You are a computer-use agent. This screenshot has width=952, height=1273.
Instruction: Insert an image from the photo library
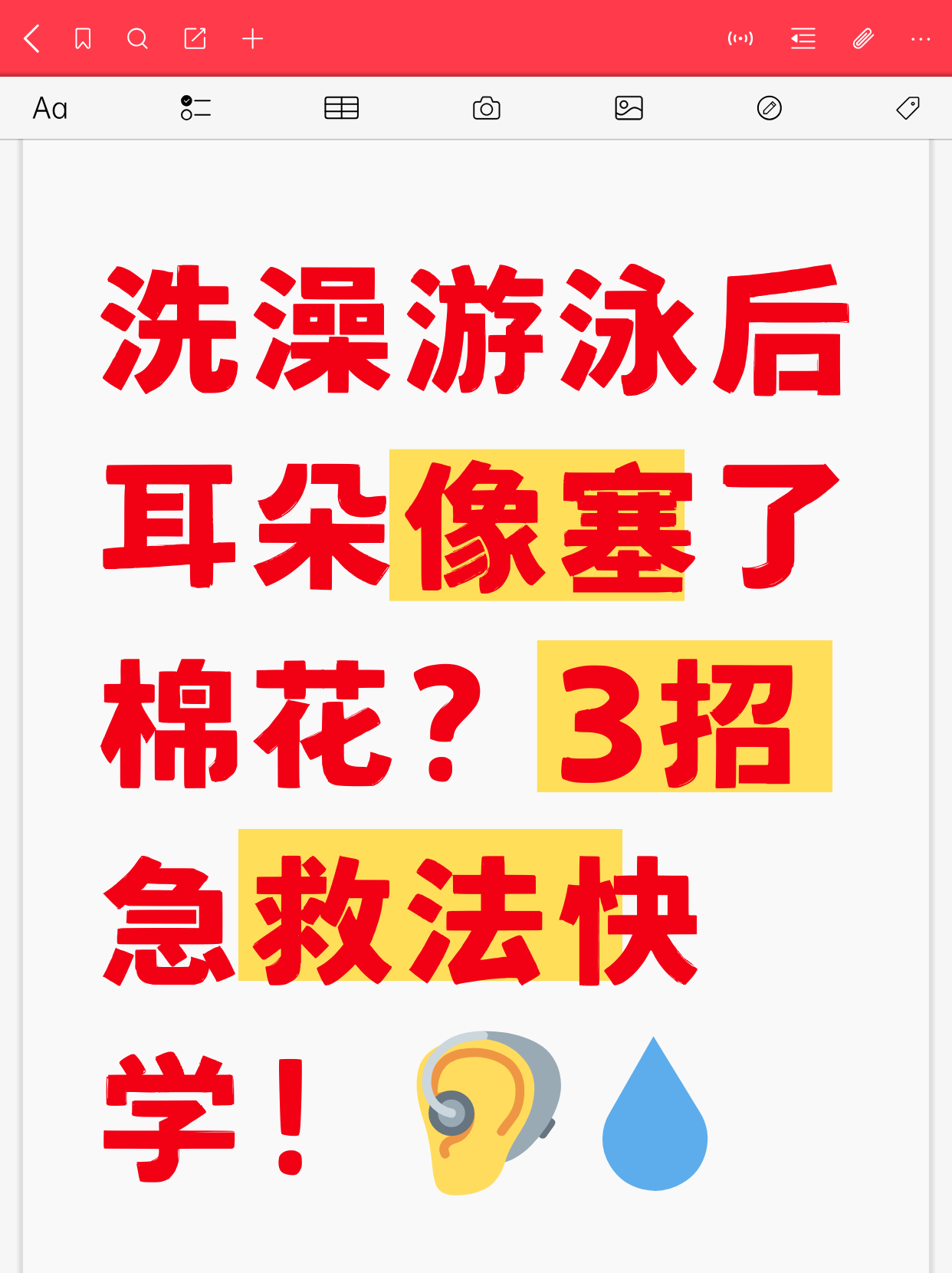[629, 108]
